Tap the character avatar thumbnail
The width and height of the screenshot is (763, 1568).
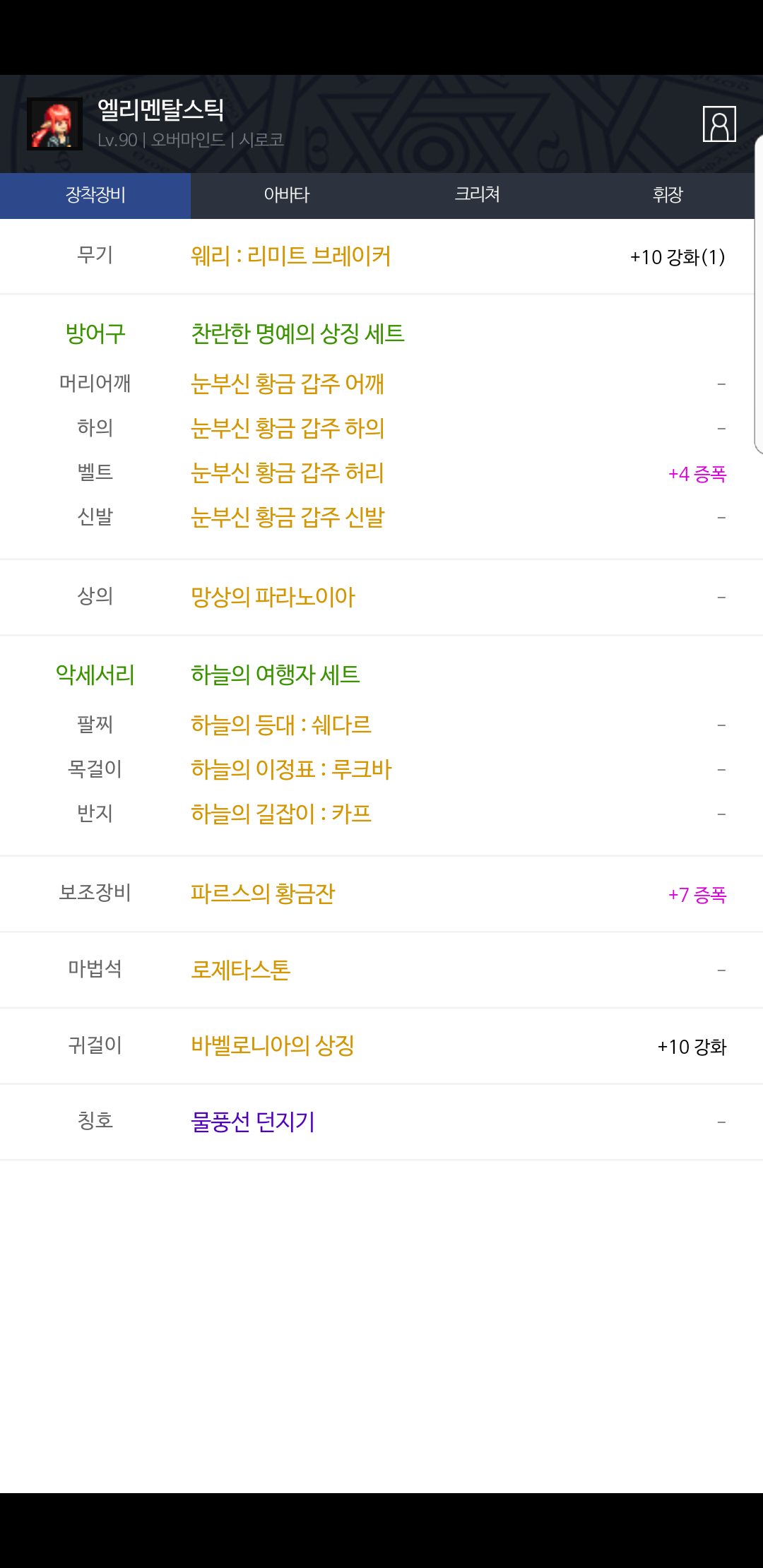(x=54, y=124)
